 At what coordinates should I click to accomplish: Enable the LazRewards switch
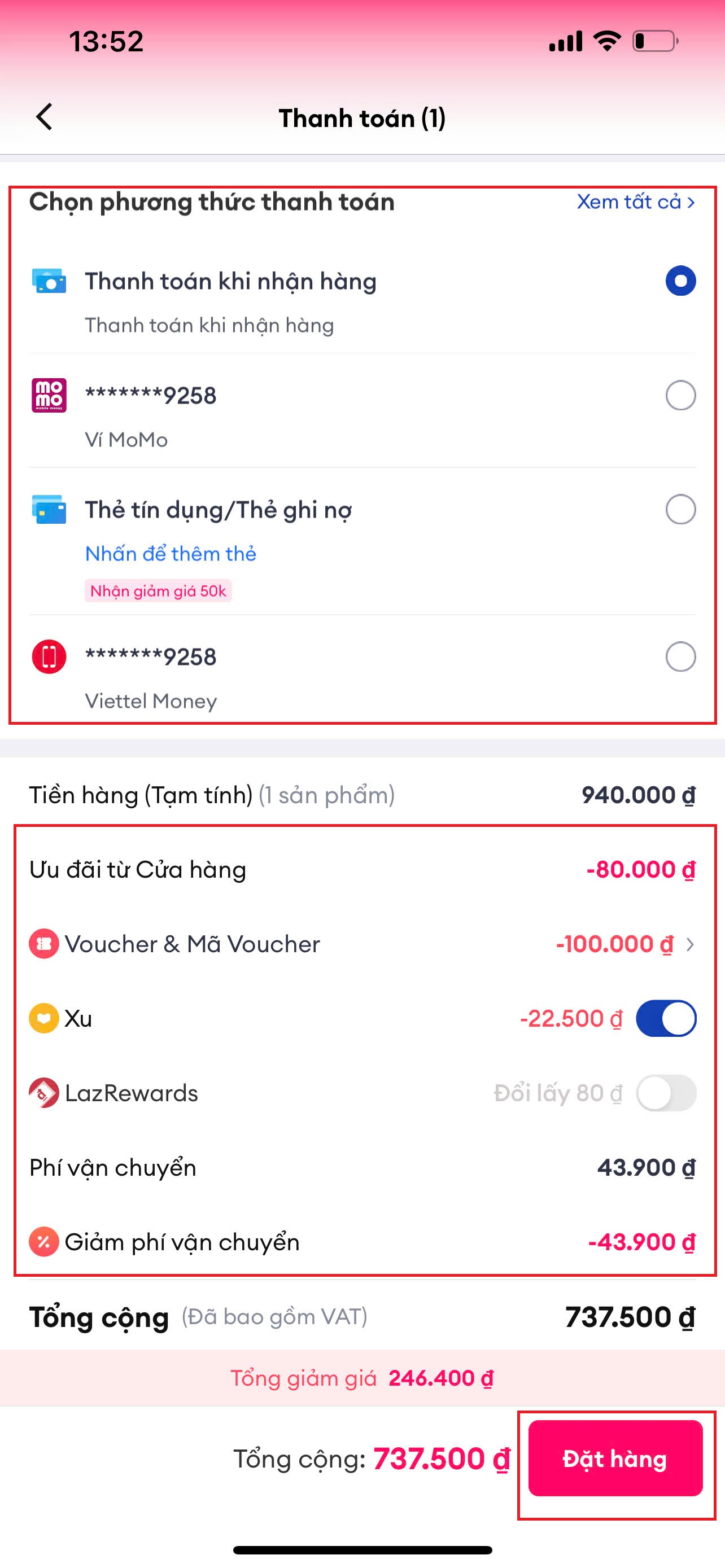click(x=666, y=1093)
